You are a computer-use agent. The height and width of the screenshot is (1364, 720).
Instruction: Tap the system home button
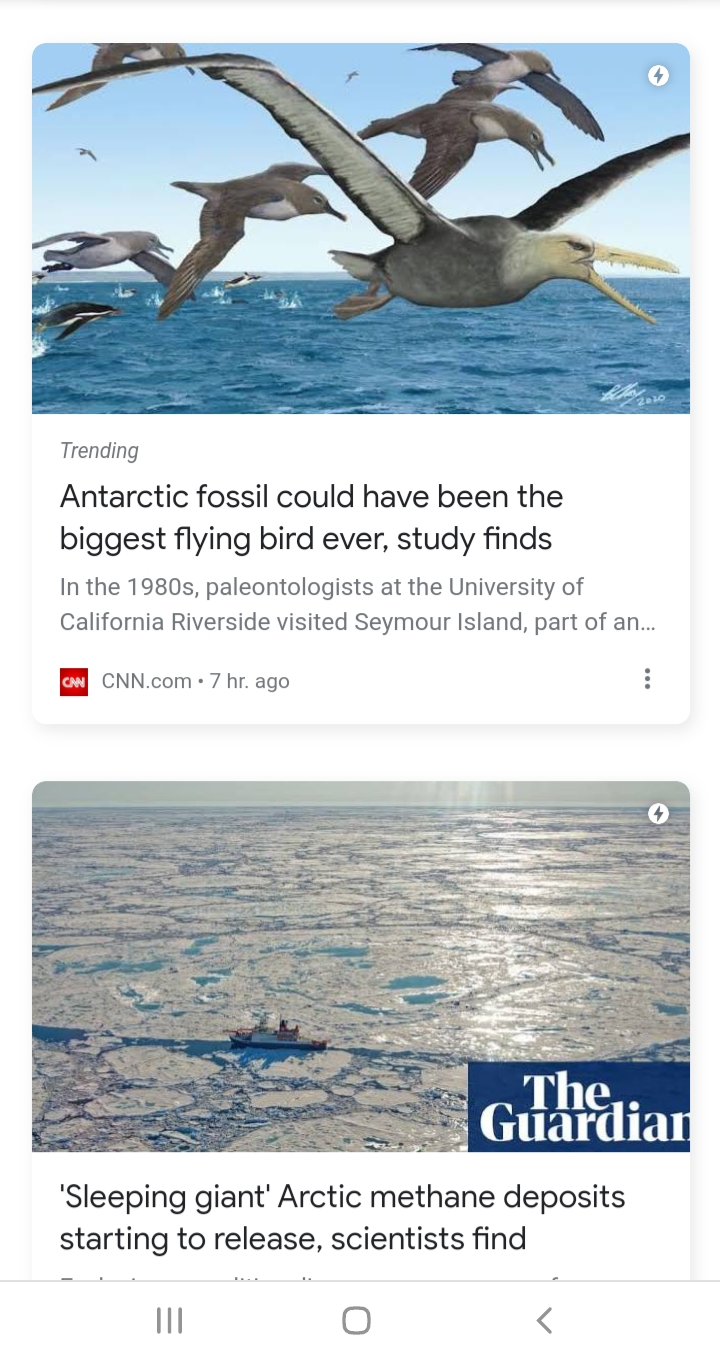pyautogui.click(x=356, y=1321)
